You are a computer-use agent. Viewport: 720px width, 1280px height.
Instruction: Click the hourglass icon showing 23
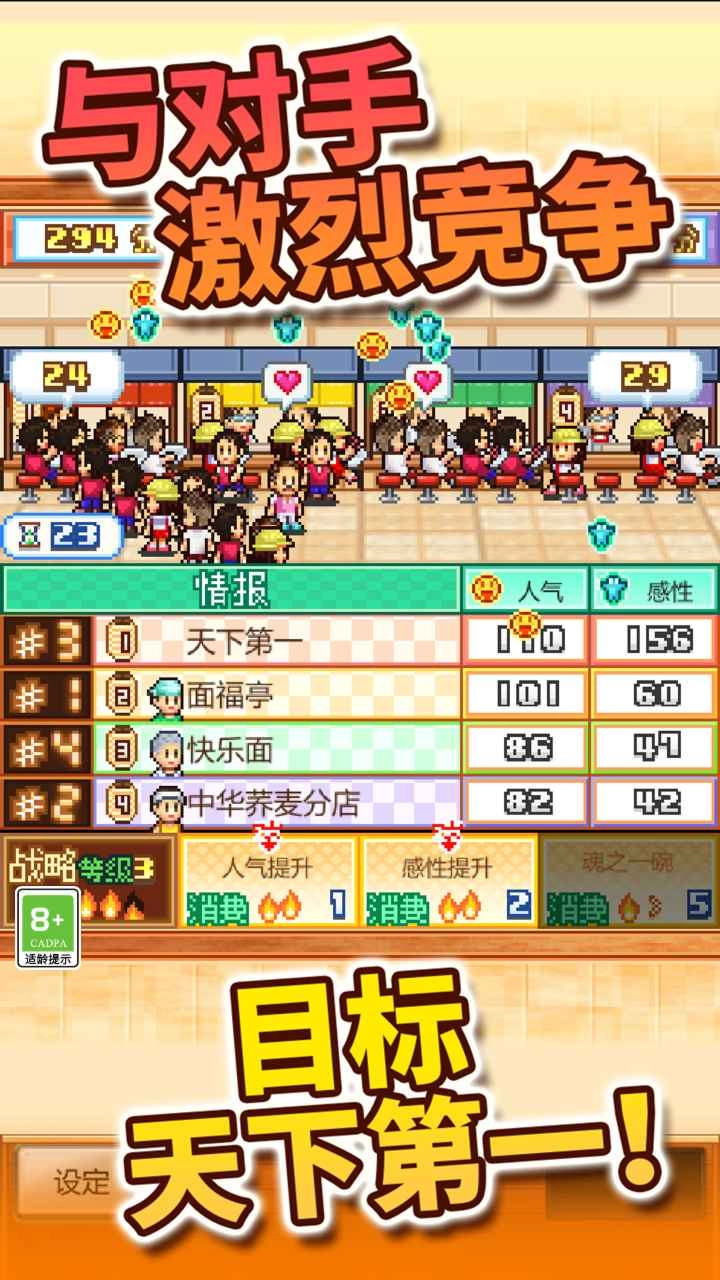(30, 537)
